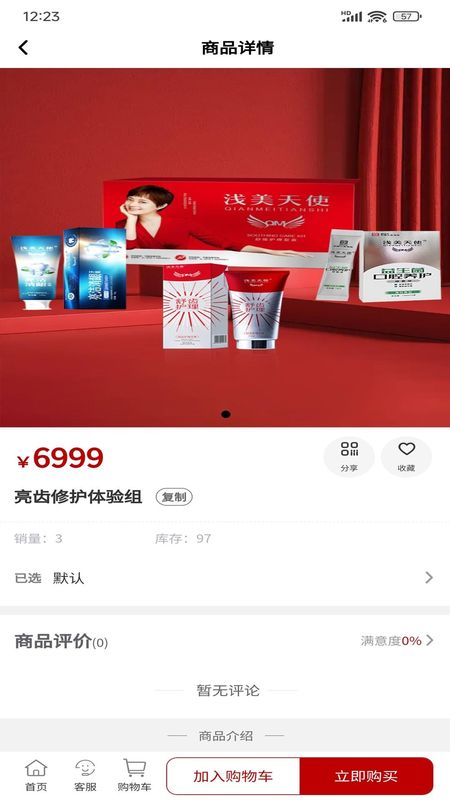450x800 pixels.
Task: Tap 立即购买 to buy now
Action: coord(366,776)
